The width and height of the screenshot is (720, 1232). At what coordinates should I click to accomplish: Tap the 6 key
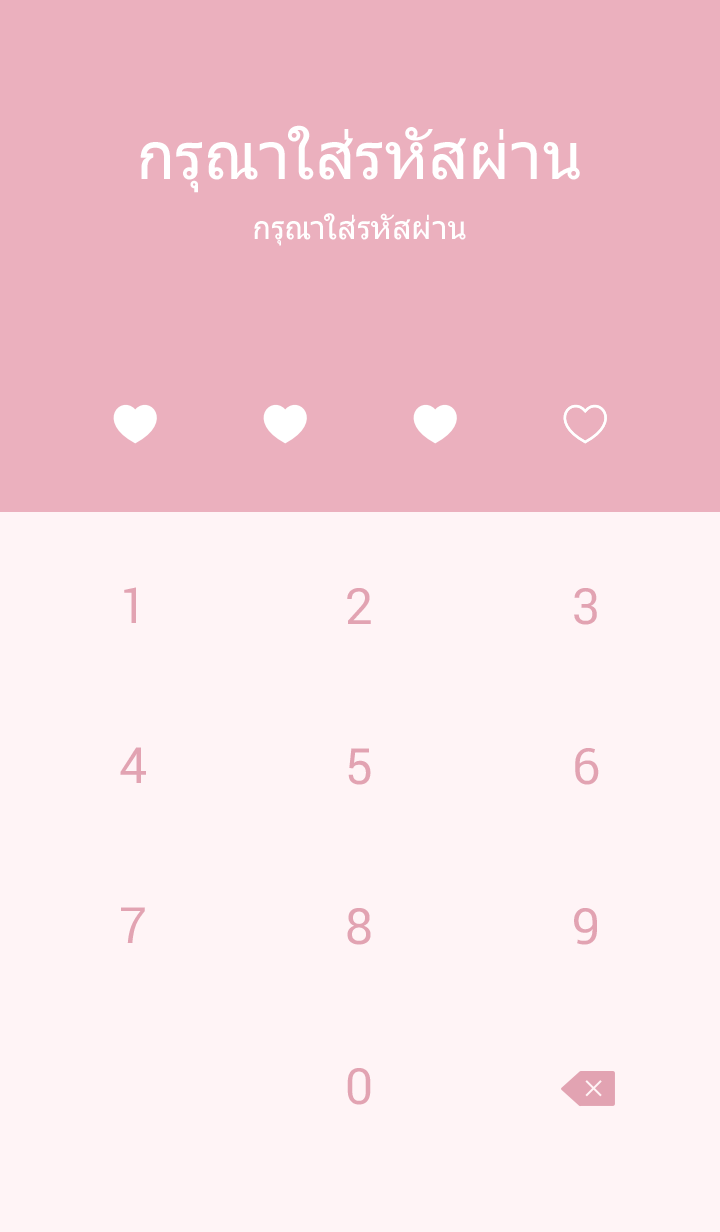pyautogui.click(x=585, y=767)
